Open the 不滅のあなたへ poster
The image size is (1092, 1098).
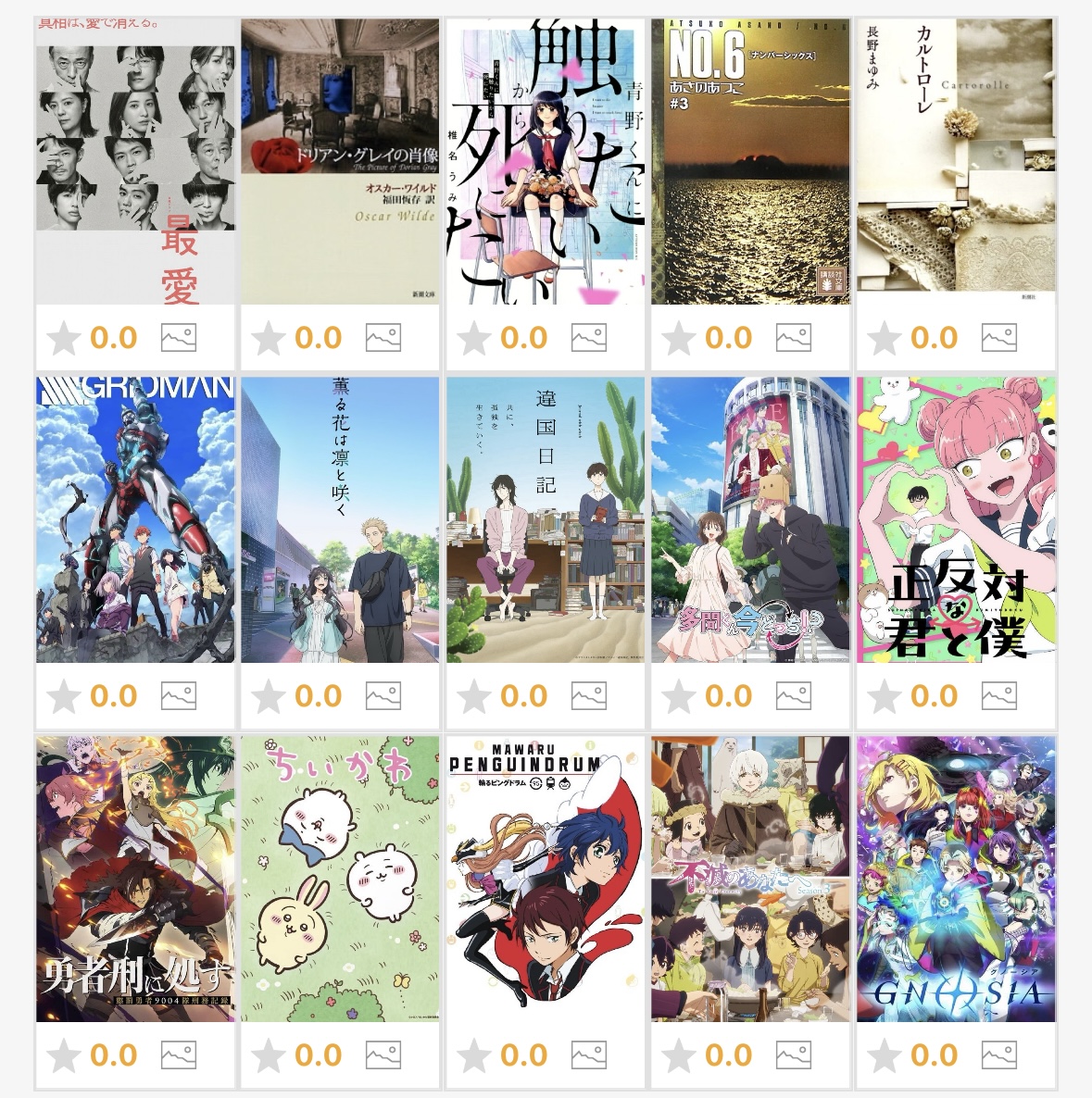click(x=750, y=879)
